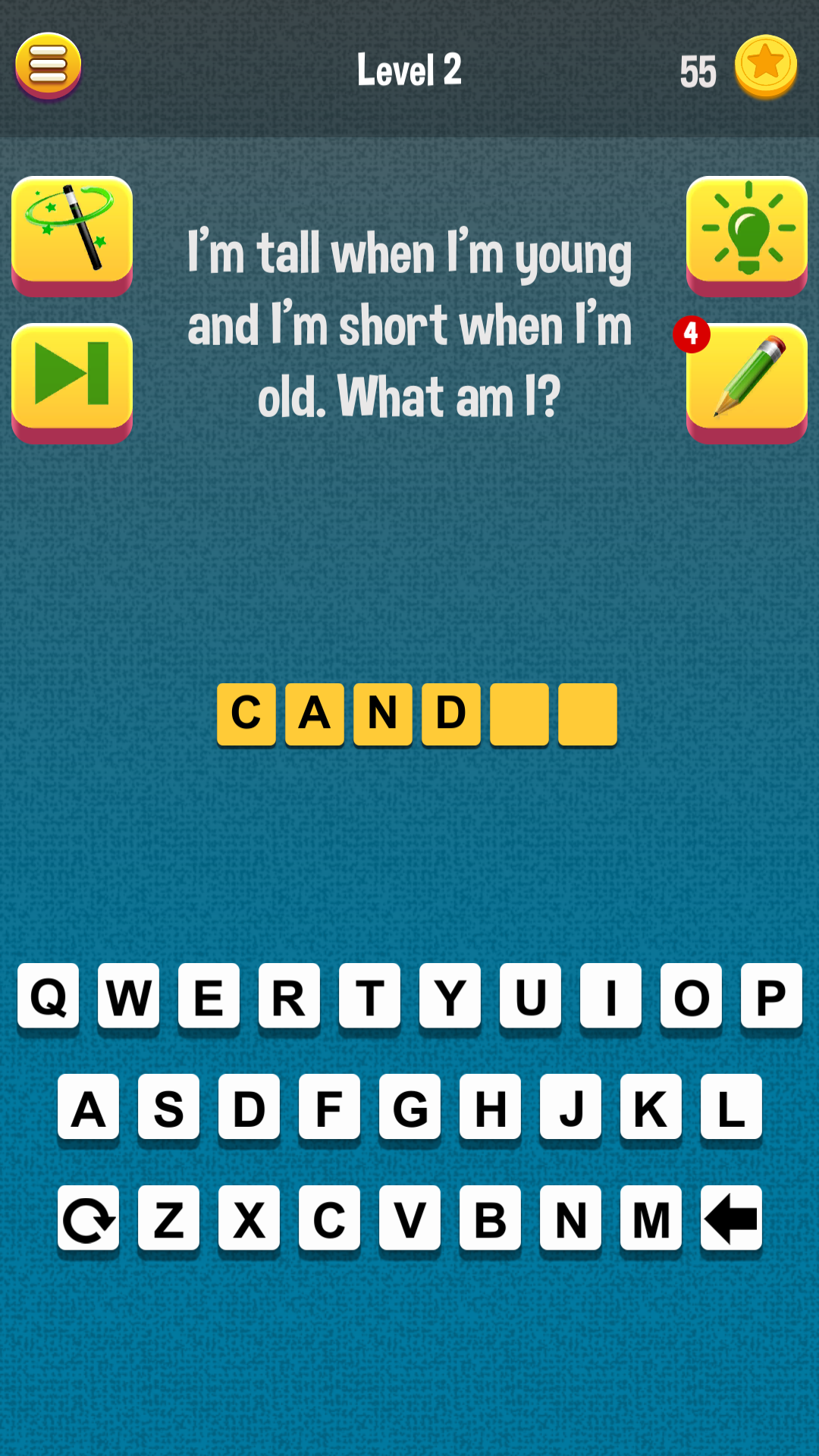The height and width of the screenshot is (1456, 819).
Task: Tap the gold star coin button
Action: (766, 66)
